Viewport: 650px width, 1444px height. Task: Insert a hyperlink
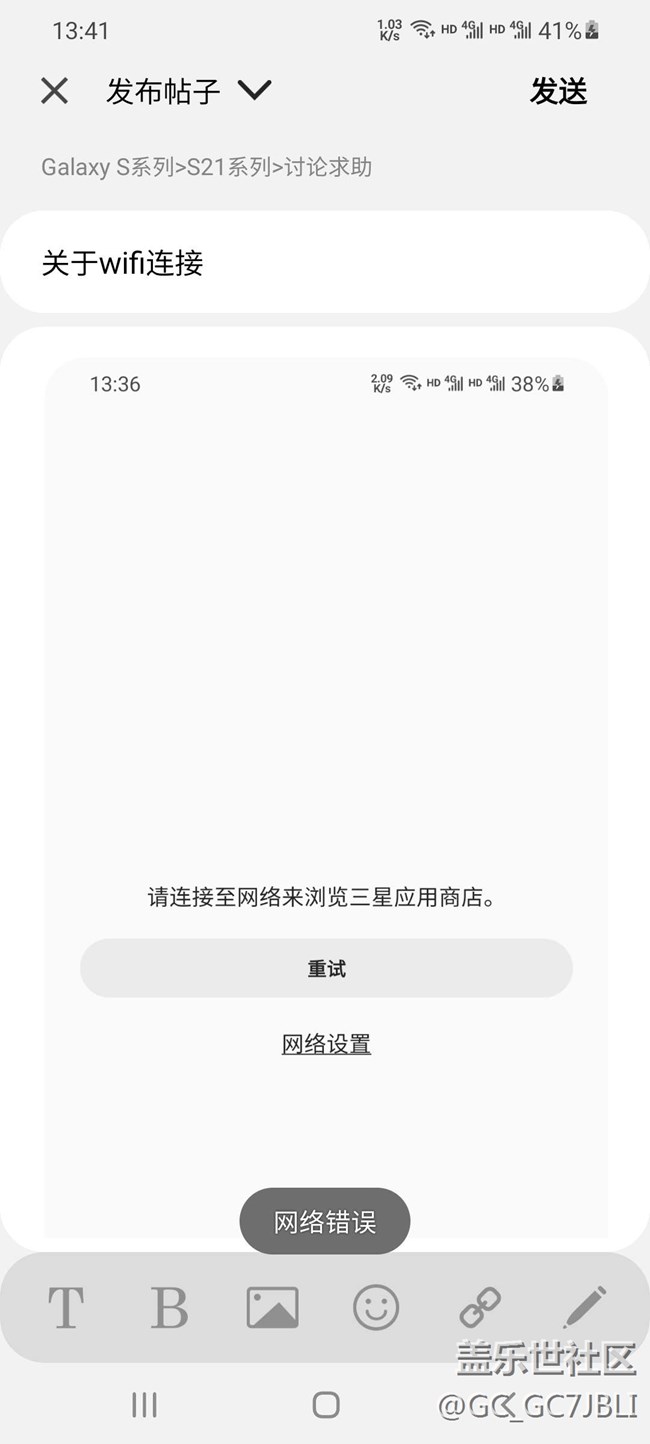coord(480,1307)
